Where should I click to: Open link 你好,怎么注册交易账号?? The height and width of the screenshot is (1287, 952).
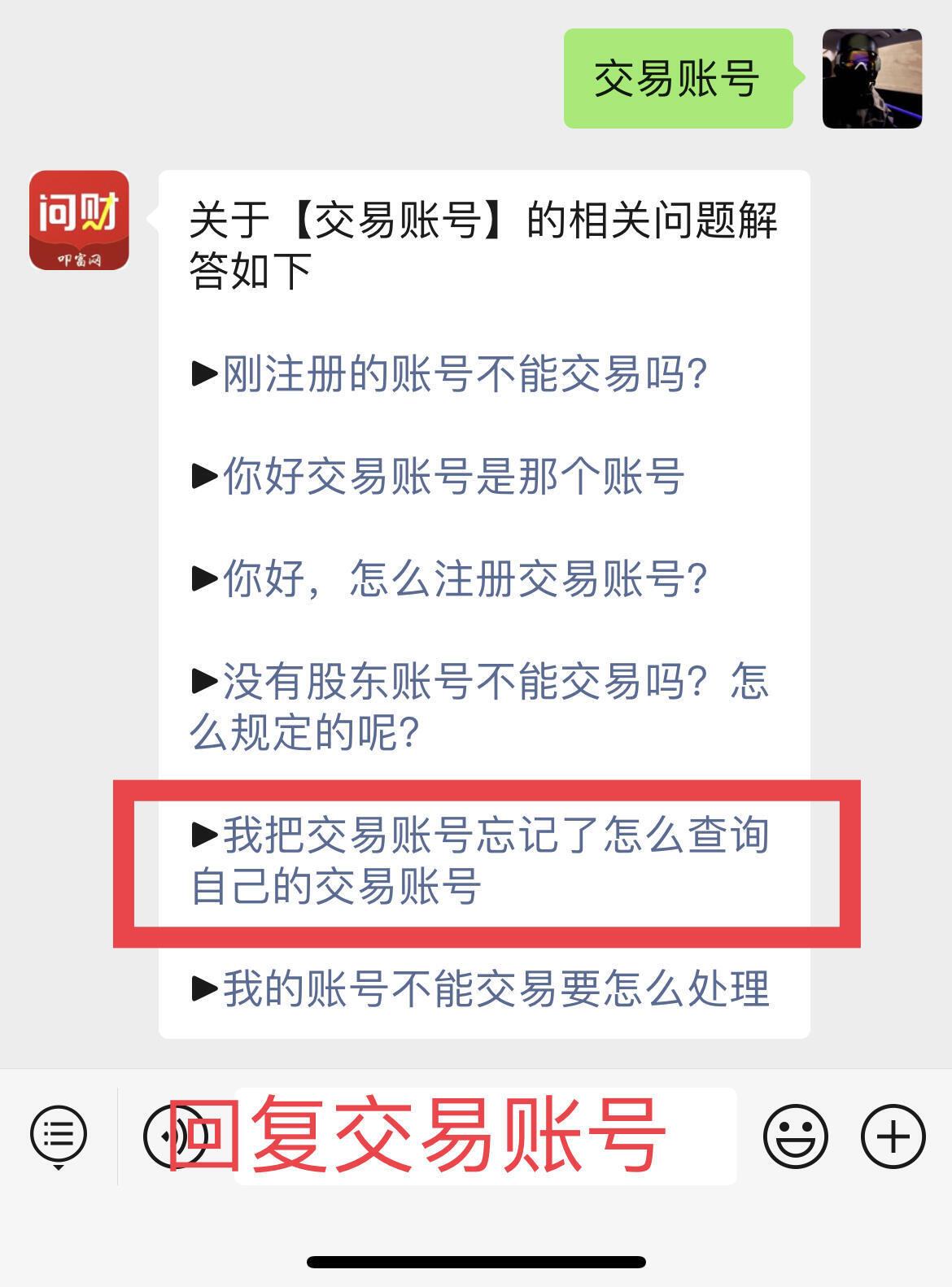[x=464, y=579]
